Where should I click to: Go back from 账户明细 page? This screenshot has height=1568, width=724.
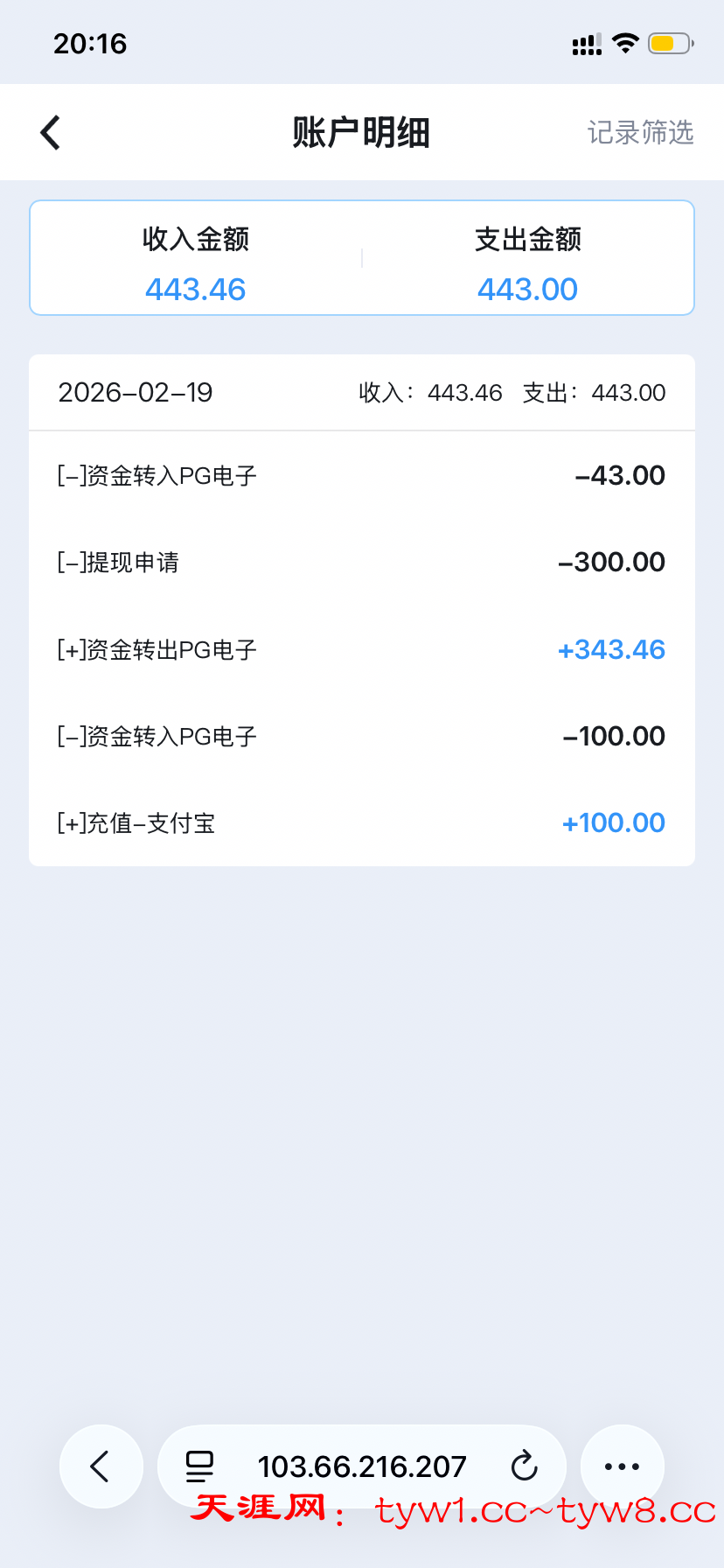pos(51,133)
